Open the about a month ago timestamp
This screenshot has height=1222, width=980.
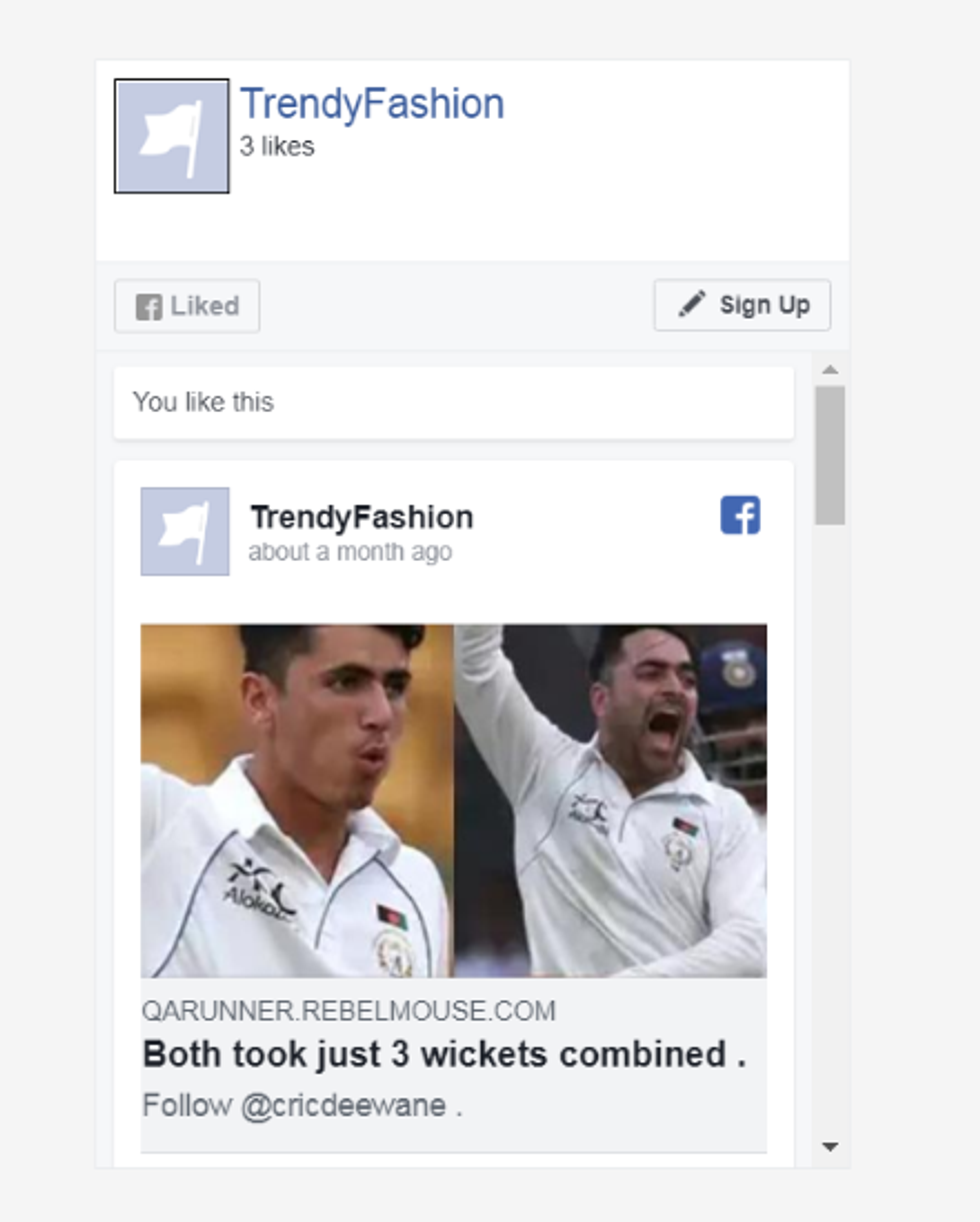350,552
